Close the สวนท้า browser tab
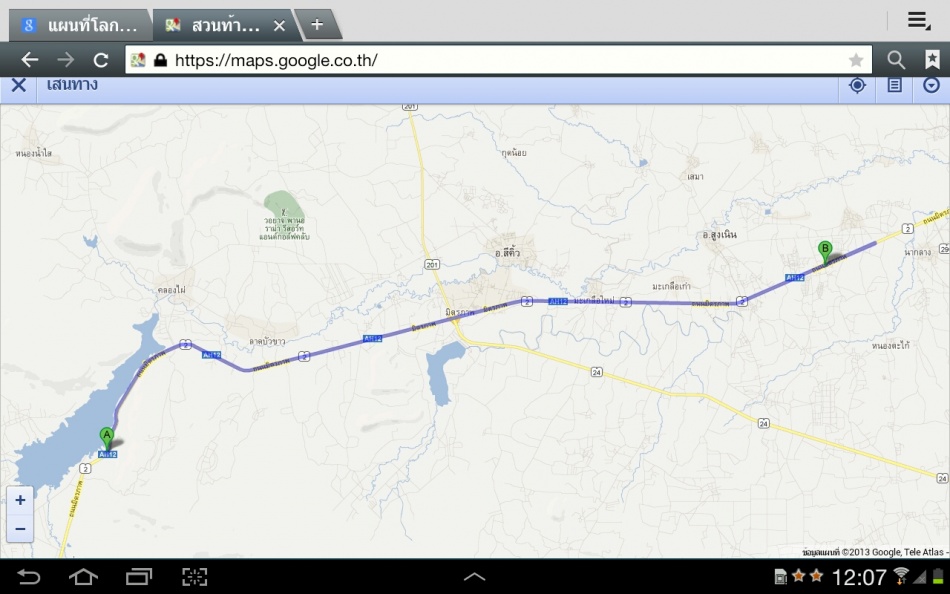The height and width of the screenshot is (594, 950). tap(279, 25)
